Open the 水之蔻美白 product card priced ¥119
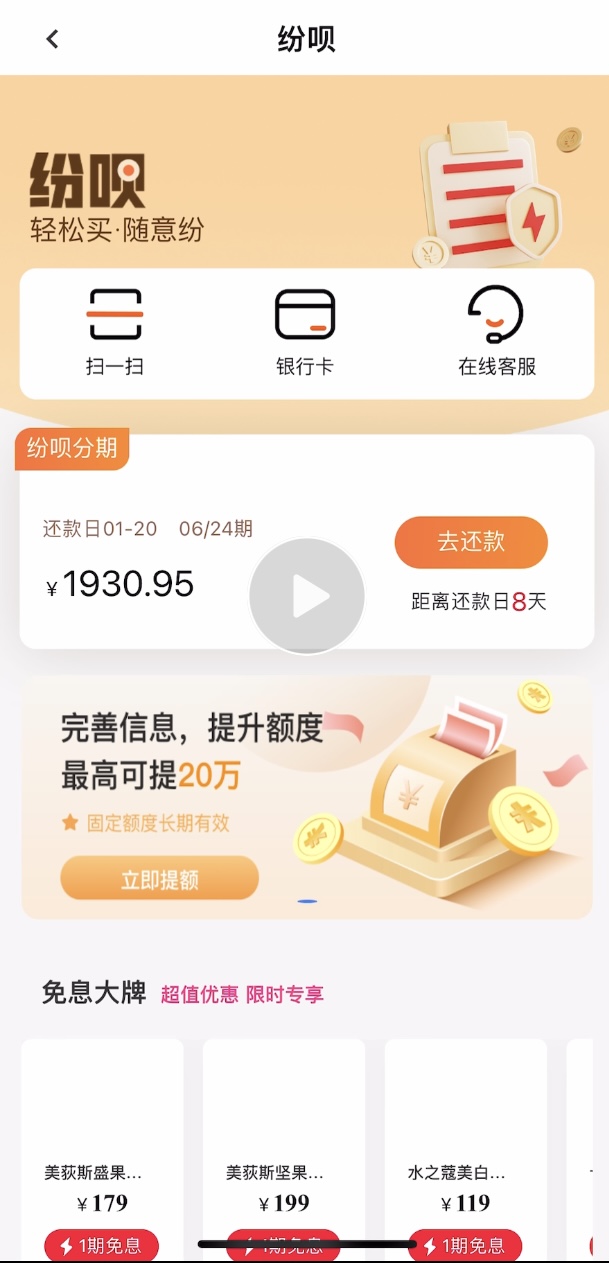Viewport: 609px width, 1263px height. [466, 1140]
